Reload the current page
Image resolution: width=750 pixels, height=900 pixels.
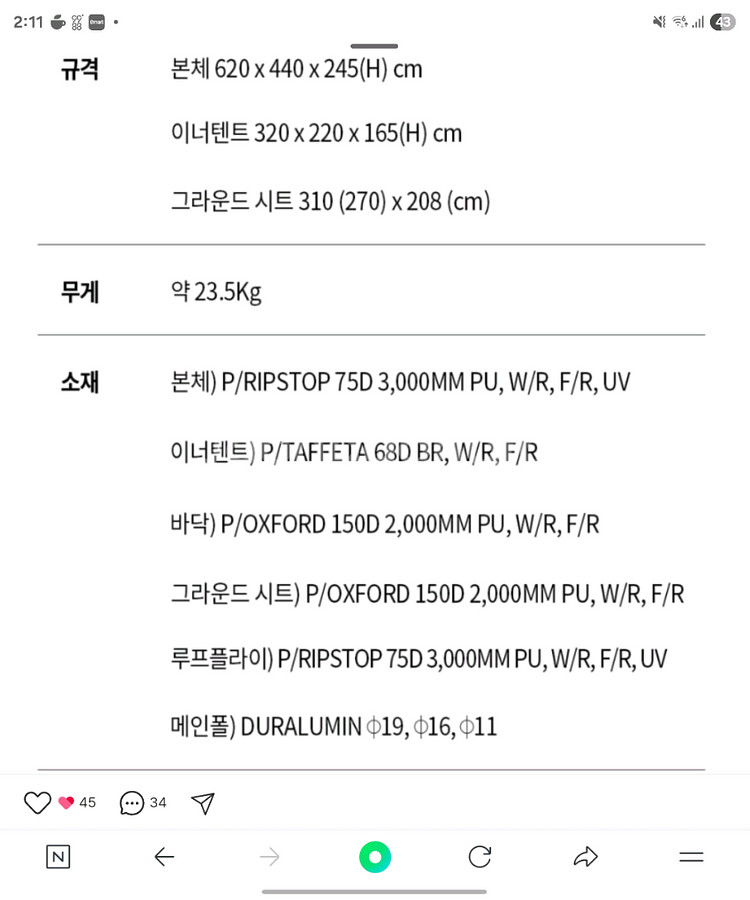click(480, 857)
